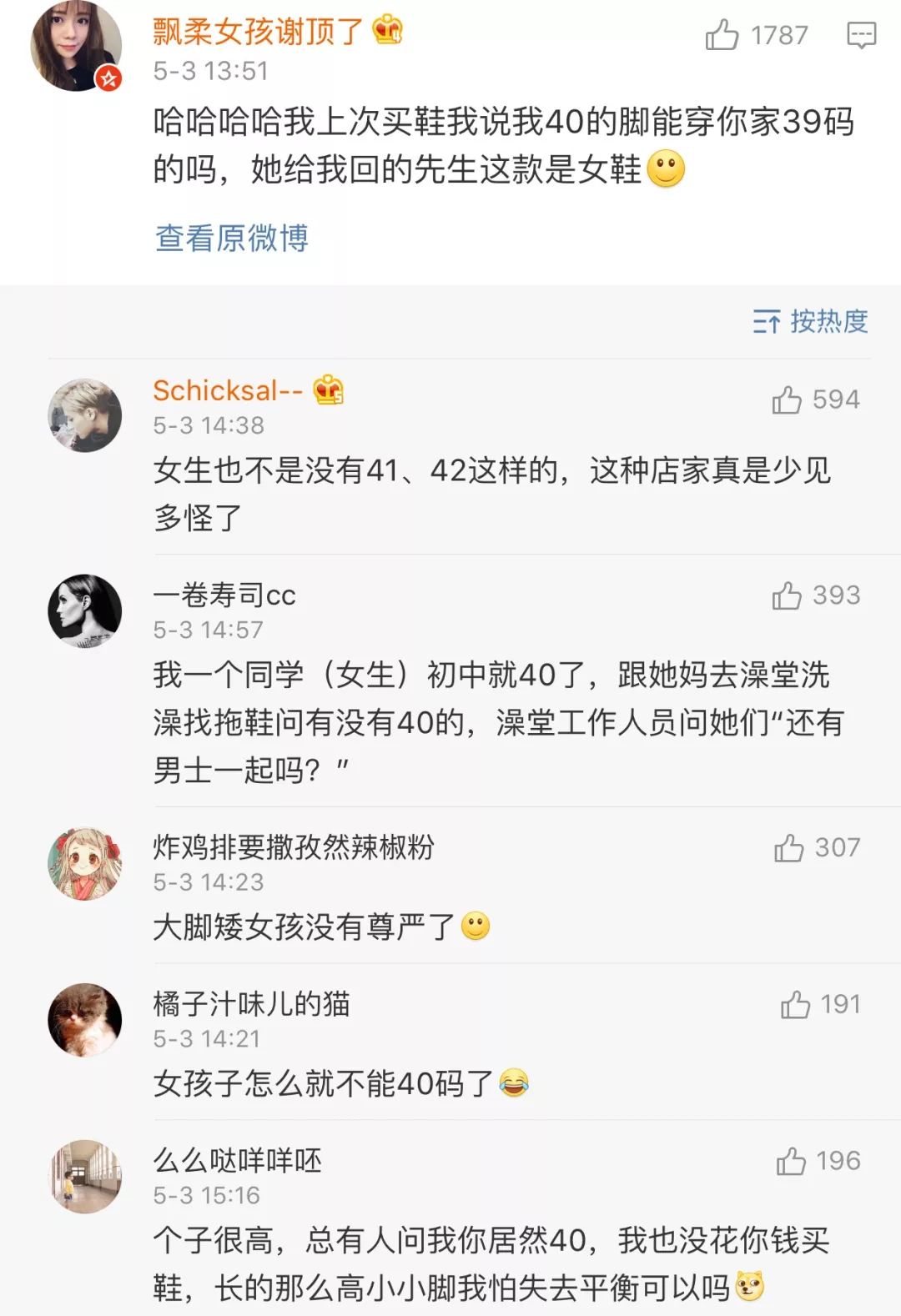
Task: Like Schicksal--'s reply
Action: [787, 400]
